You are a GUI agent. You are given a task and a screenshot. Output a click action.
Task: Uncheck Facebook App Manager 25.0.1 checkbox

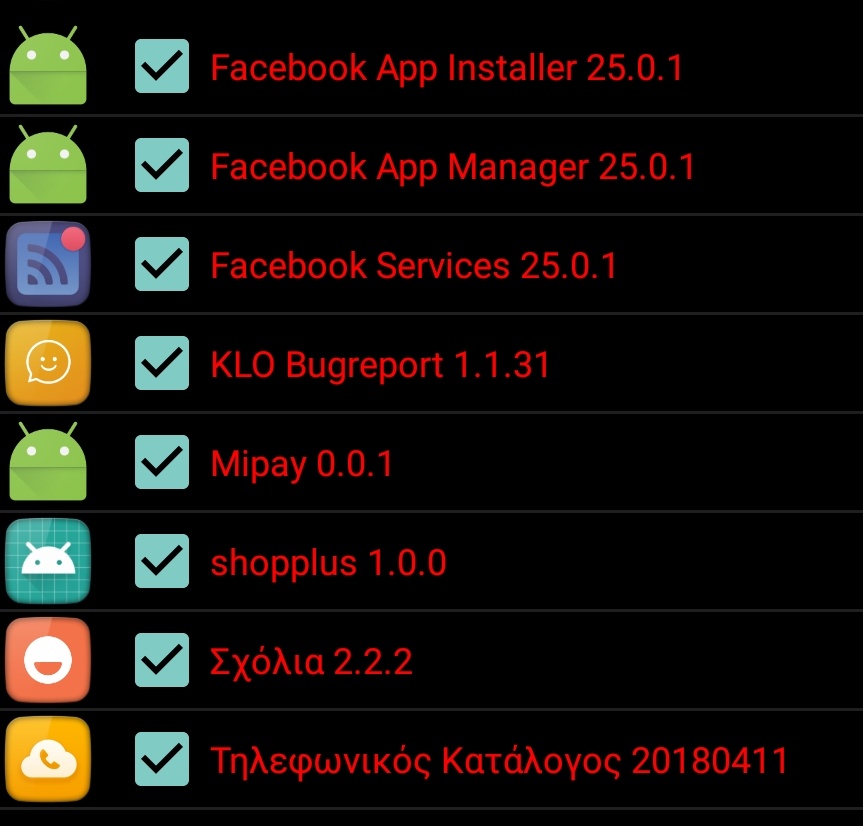[x=162, y=166]
